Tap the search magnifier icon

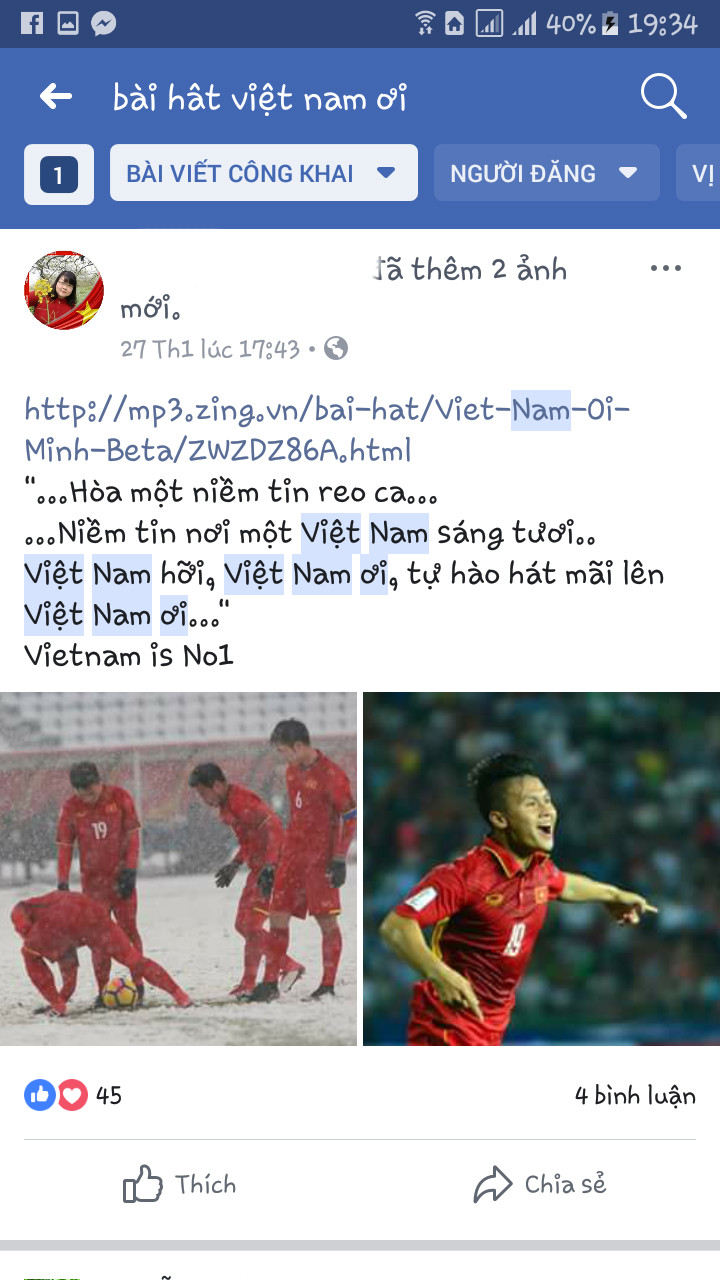click(662, 97)
